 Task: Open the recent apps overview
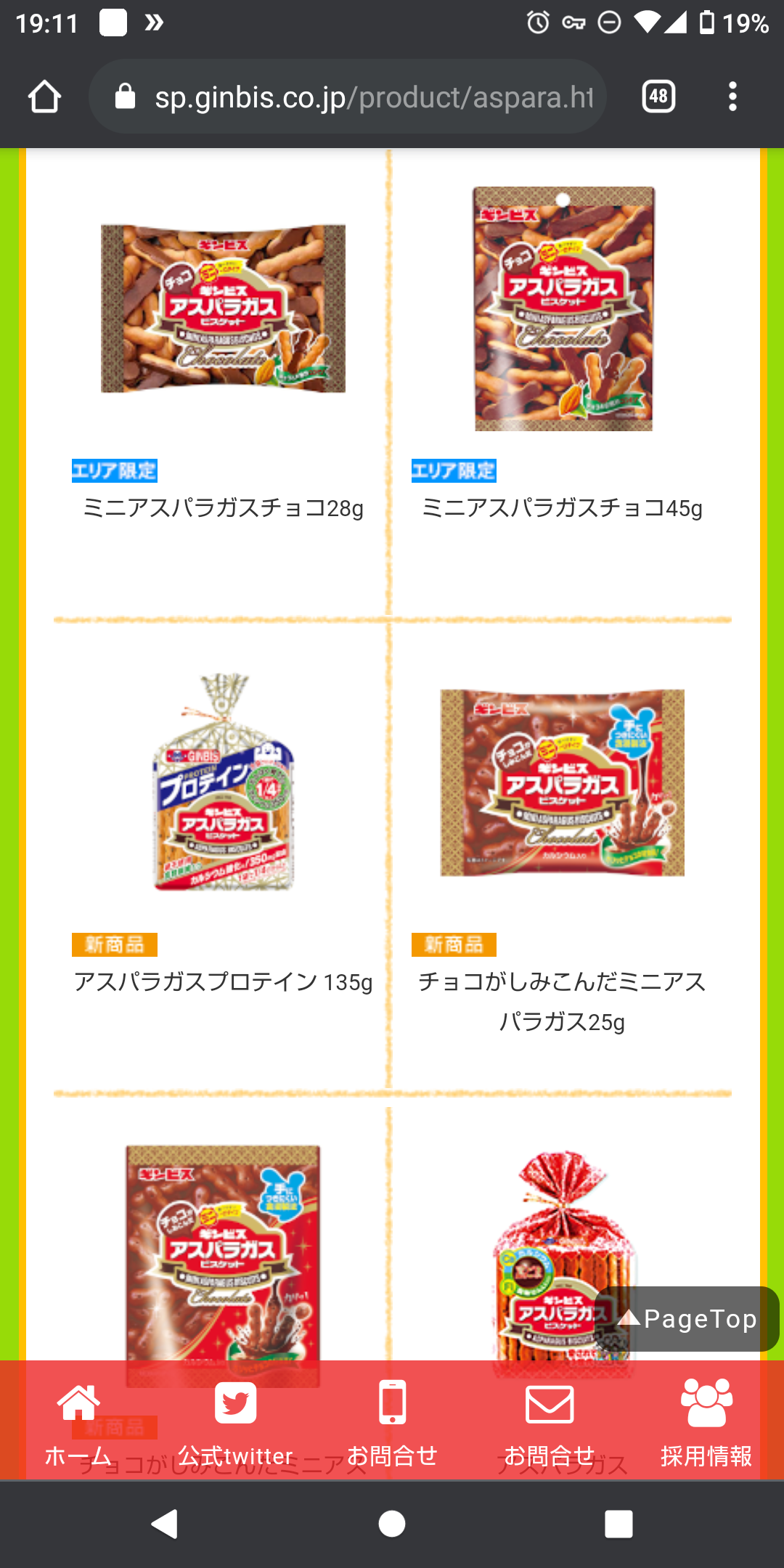tap(618, 1524)
